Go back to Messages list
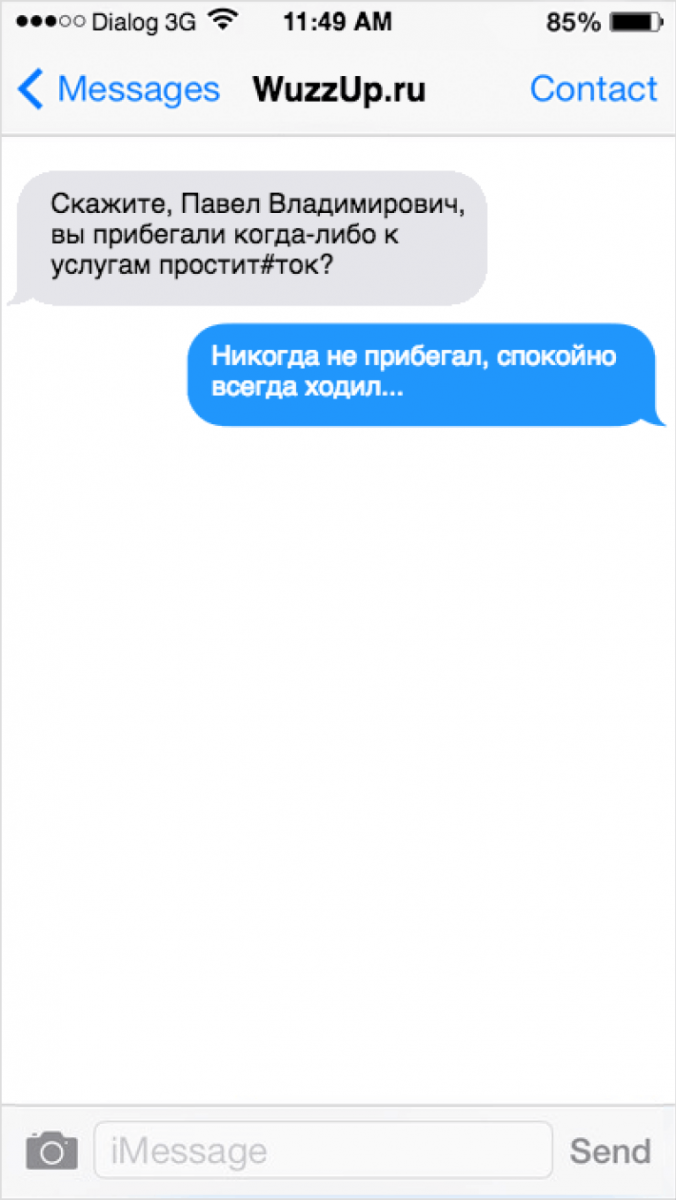This screenshot has height=1200, width=676. pos(118,90)
